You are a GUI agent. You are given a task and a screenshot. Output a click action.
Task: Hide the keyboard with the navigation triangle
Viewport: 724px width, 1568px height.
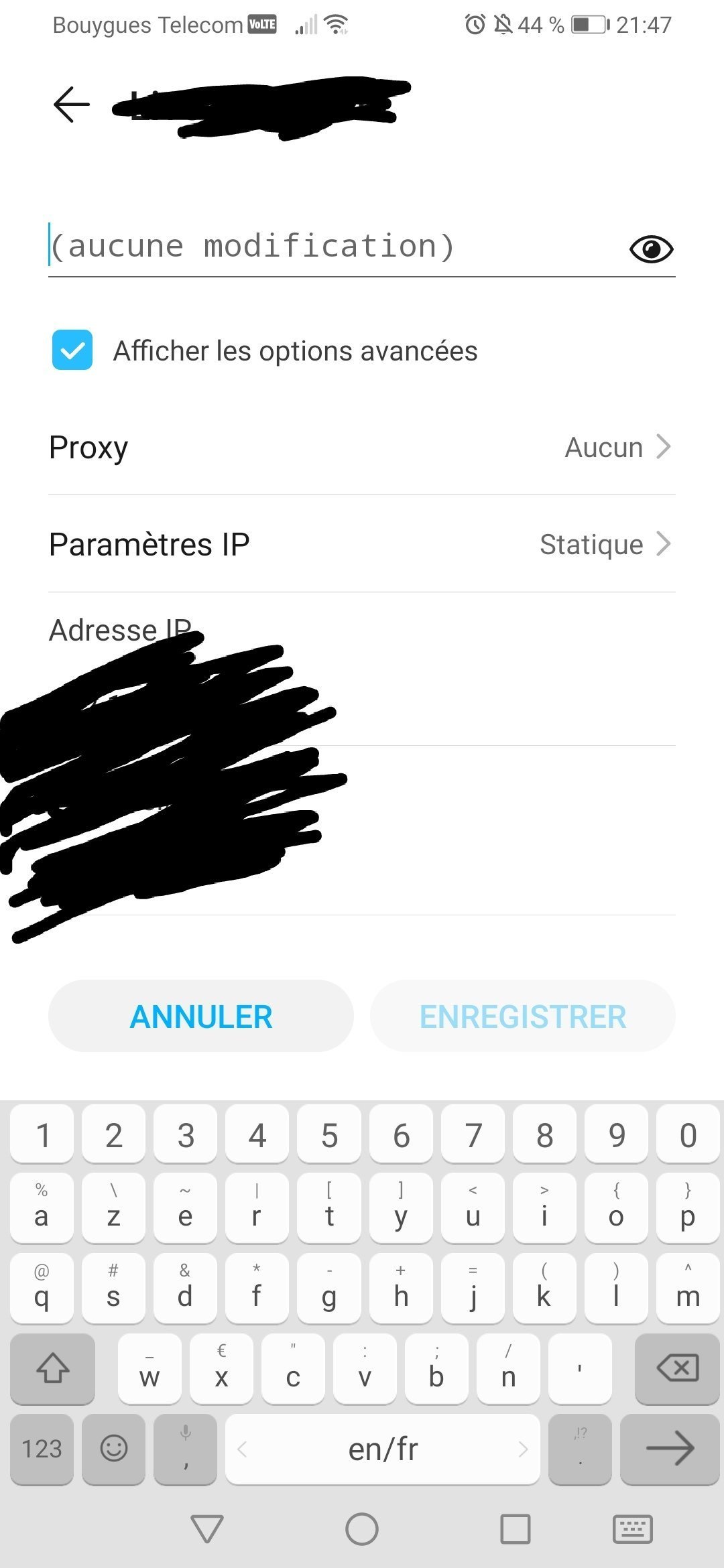(x=207, y=1529)
